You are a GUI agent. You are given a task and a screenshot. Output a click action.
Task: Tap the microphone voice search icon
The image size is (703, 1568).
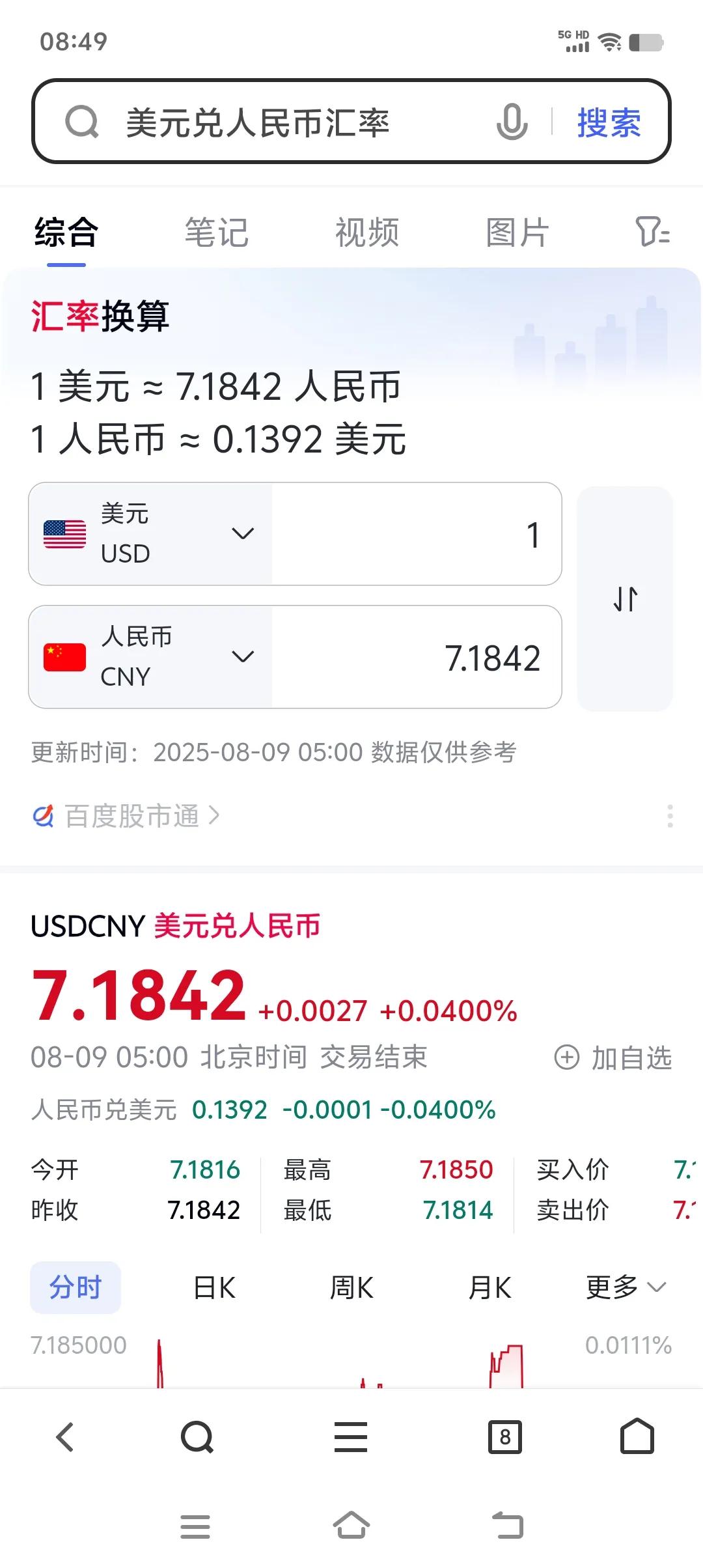(x=512, y=122)
